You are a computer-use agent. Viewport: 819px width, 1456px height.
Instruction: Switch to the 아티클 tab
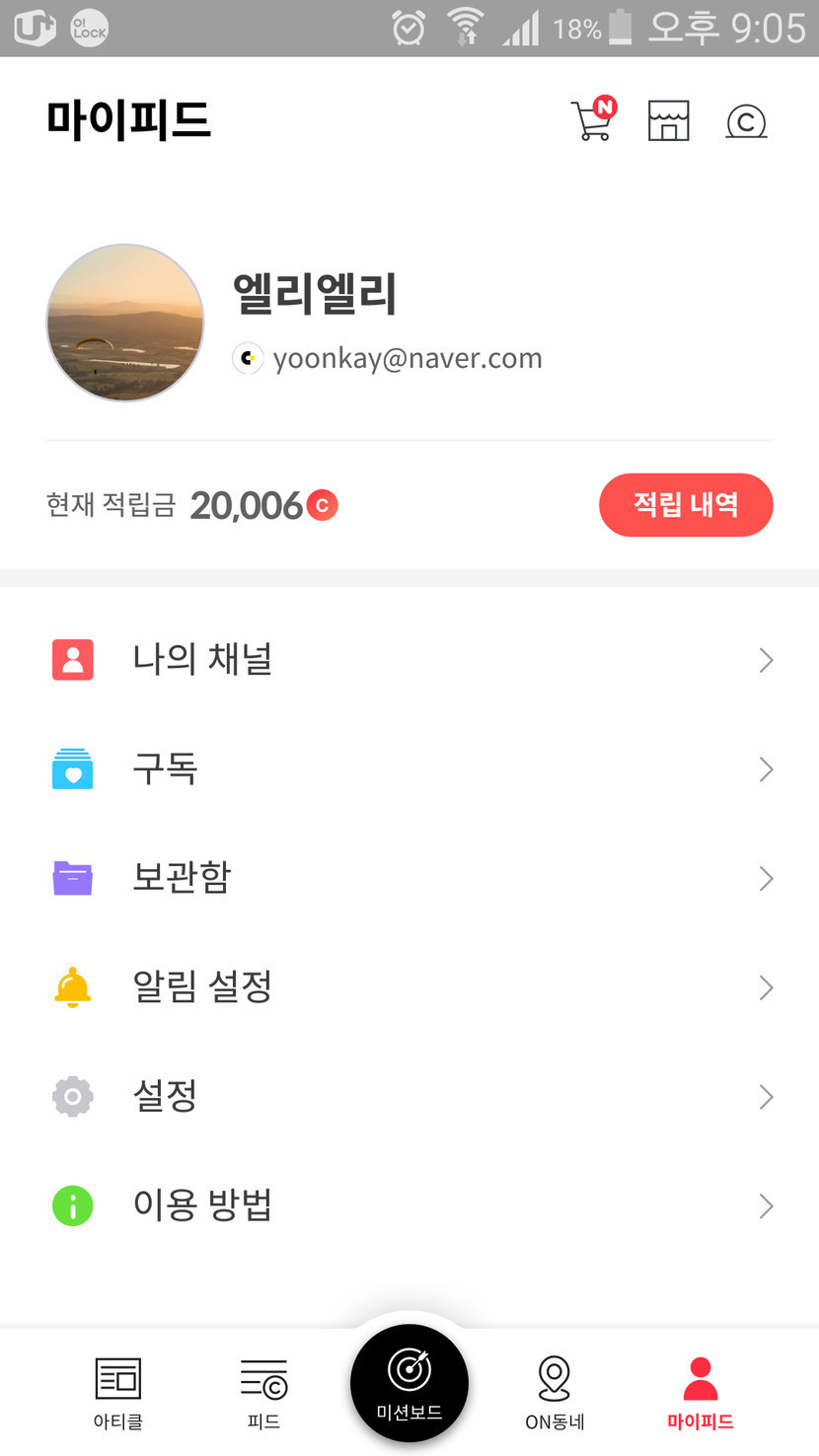point(118,1393)
